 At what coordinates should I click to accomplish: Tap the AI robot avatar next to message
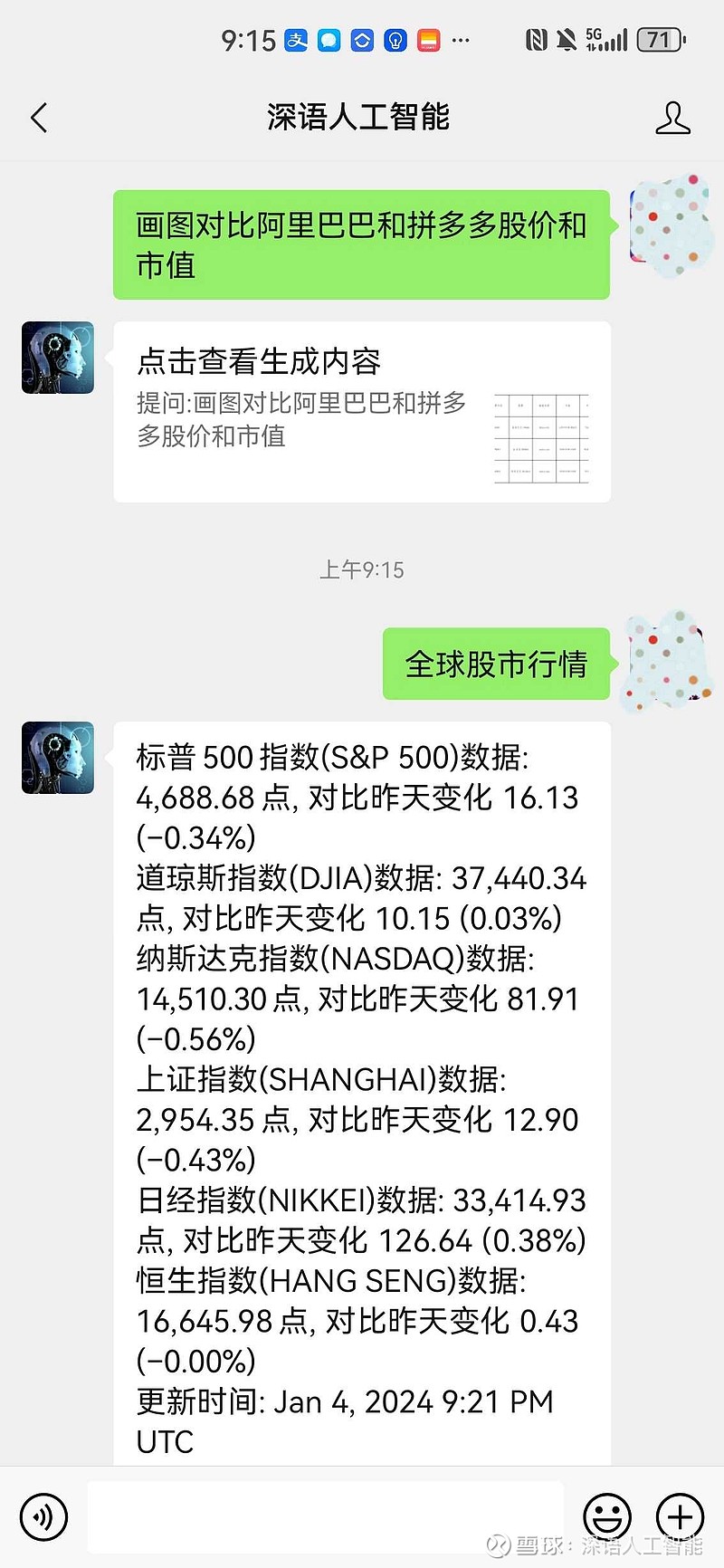pos(57,358)
